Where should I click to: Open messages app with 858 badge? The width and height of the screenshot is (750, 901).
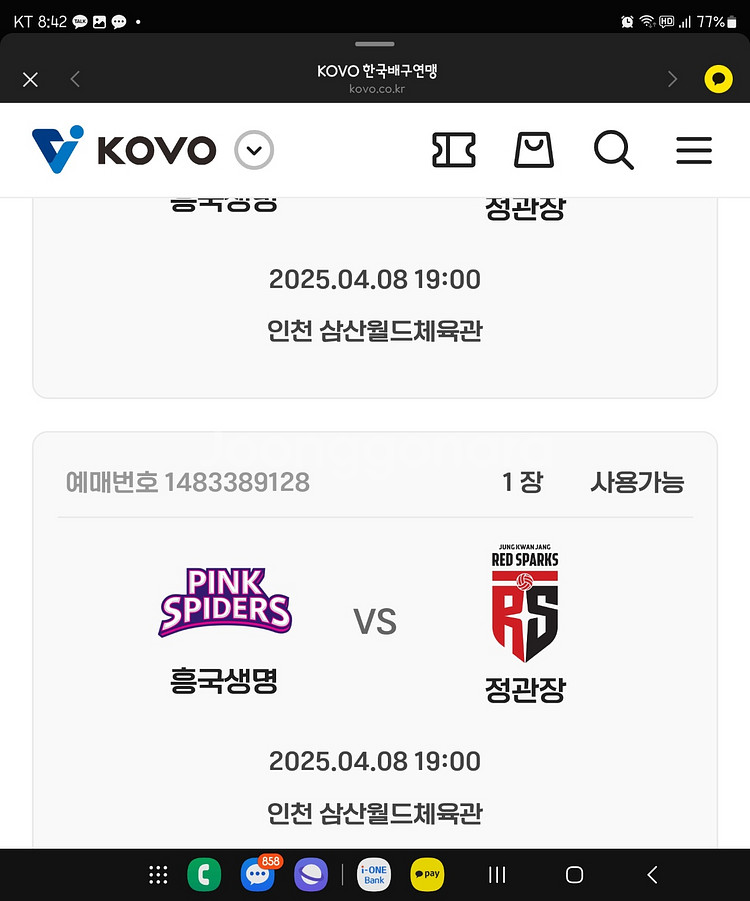click(258, 875)
